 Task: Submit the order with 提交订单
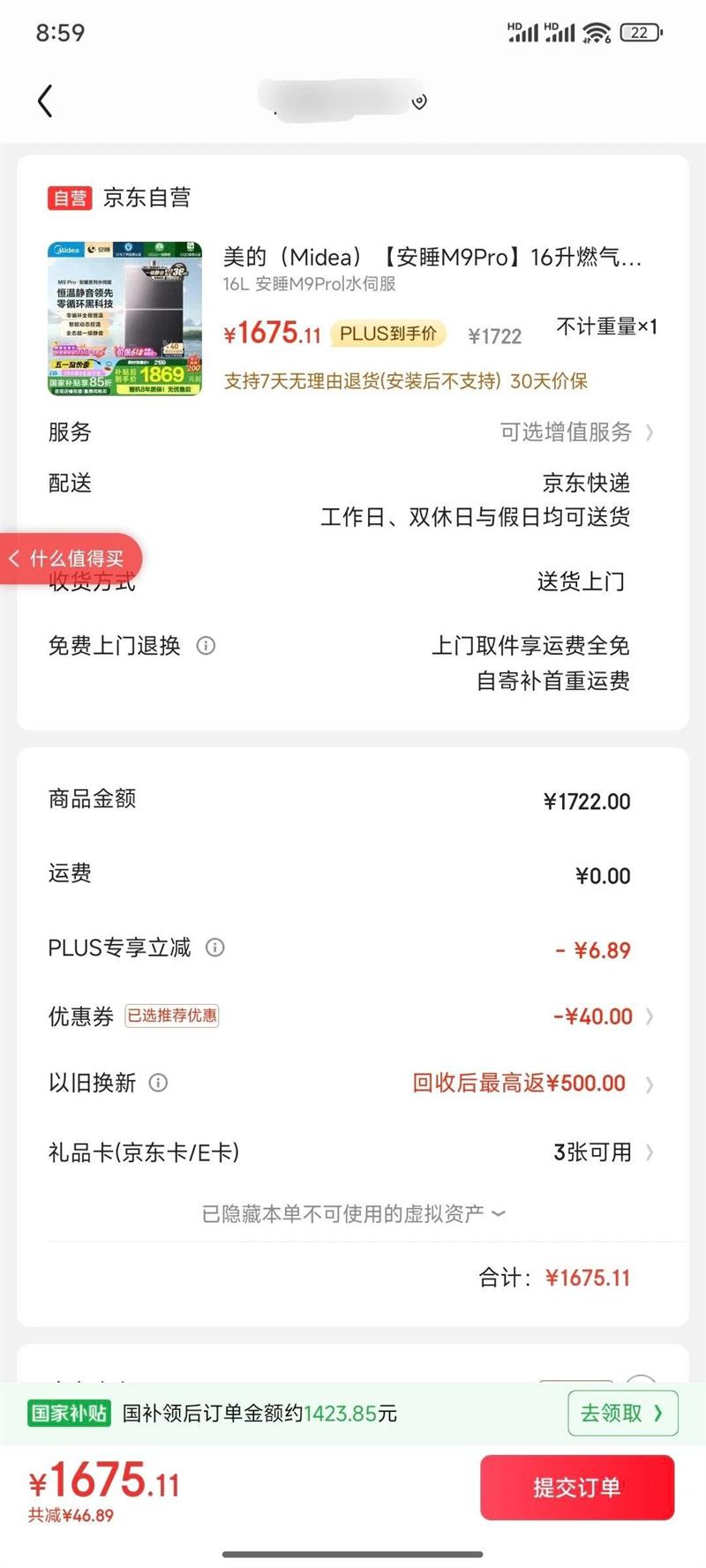[x=577, y=1487]
